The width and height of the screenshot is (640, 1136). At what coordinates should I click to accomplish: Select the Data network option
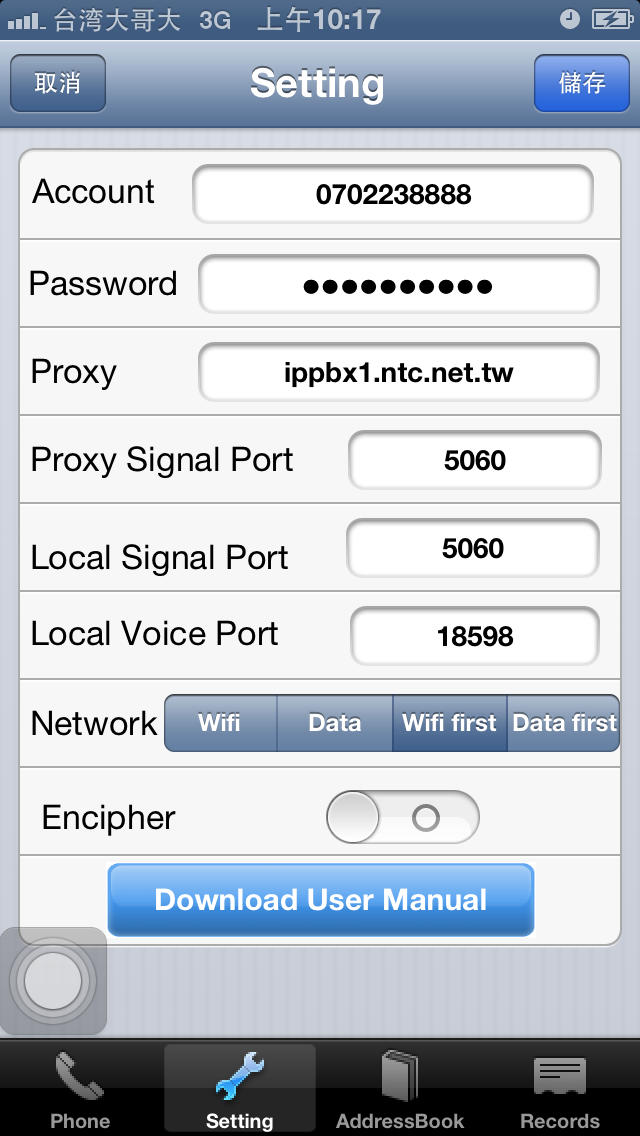coord(335,723)
